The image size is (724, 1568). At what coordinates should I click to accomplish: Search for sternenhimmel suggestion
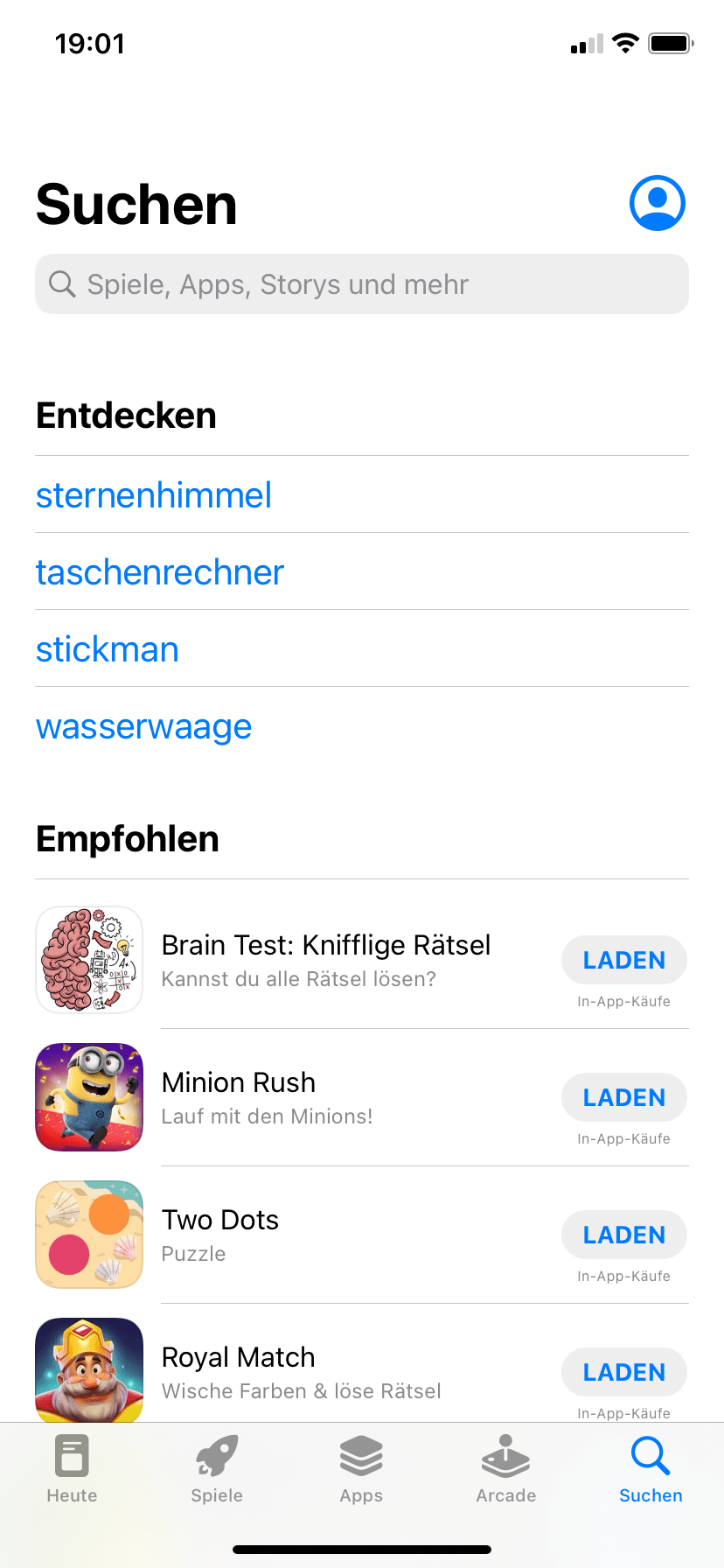tap(154, 495)
